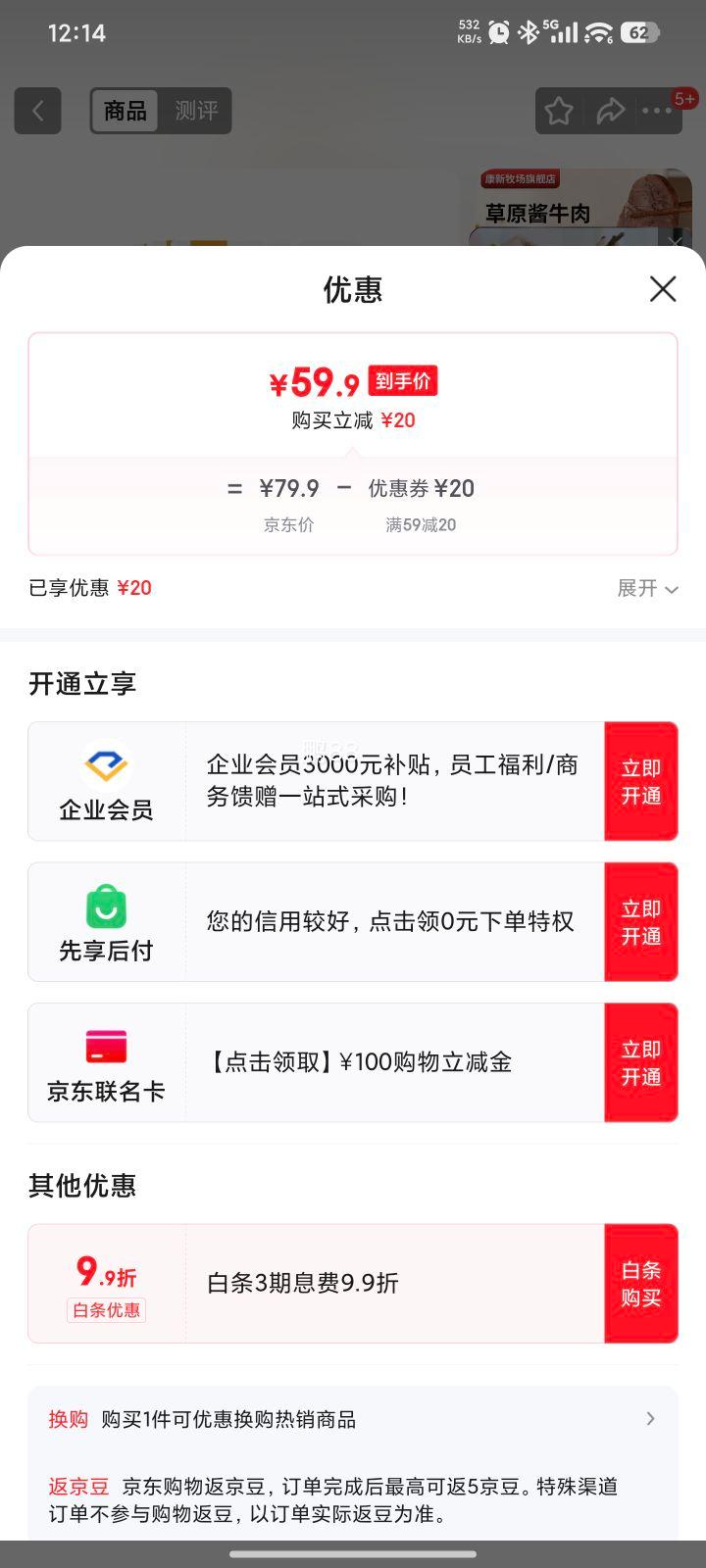706x1568 pixels.
Task: Activate 京东联名卡 with 立即开通
Action: coord(640,1062)
